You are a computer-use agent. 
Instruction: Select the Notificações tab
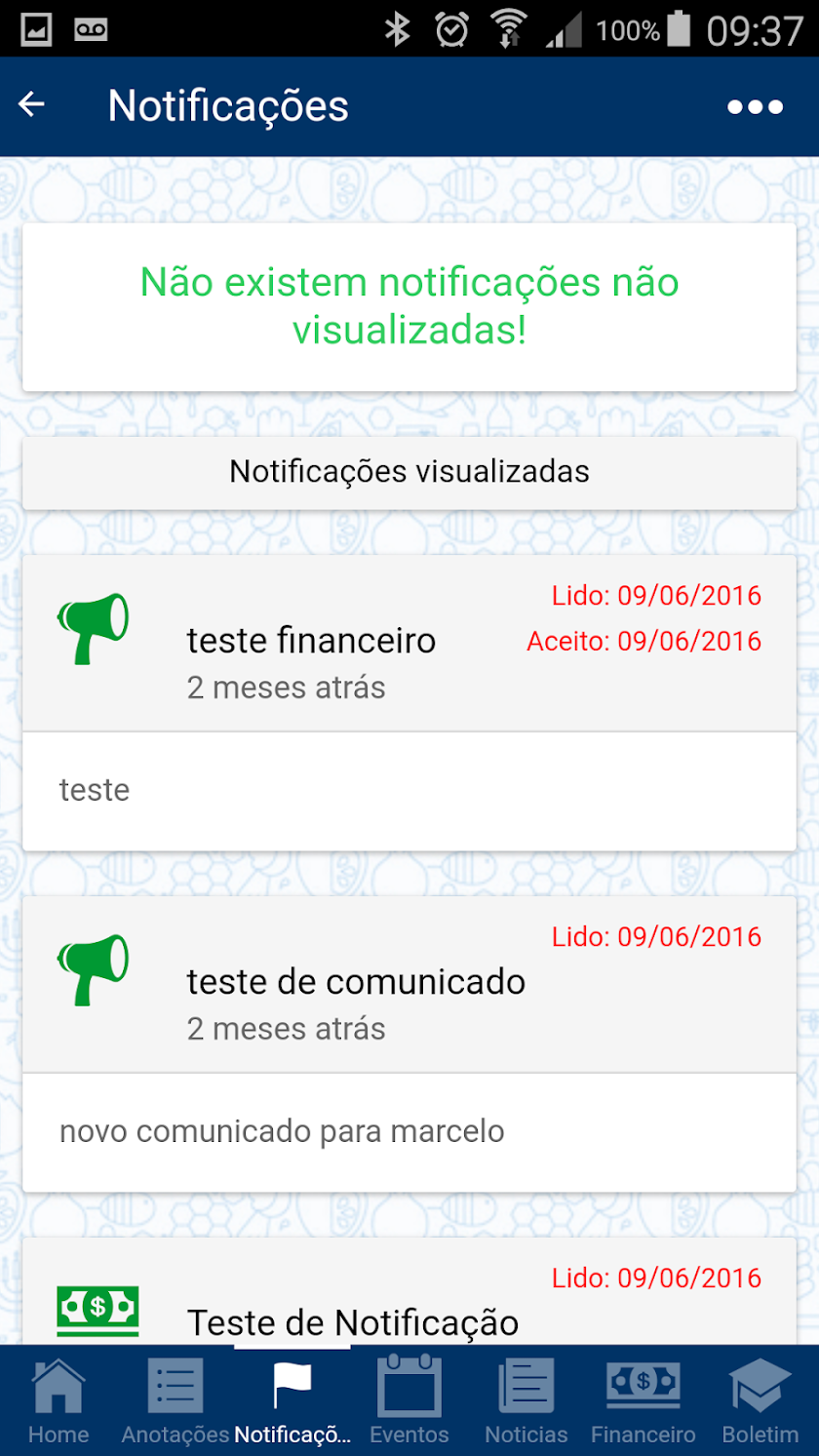click(x=292, y=1400)
